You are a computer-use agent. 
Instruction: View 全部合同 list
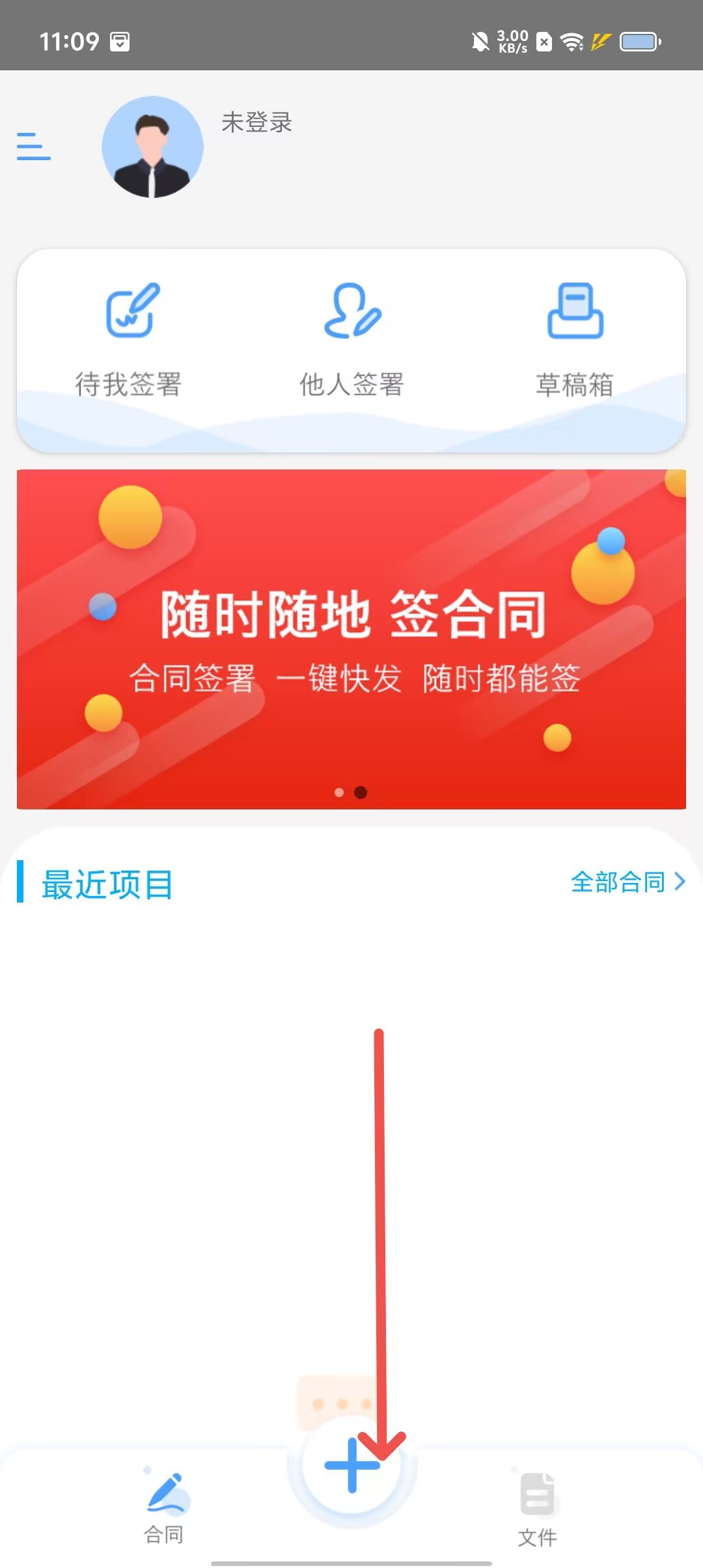point(627,882)
